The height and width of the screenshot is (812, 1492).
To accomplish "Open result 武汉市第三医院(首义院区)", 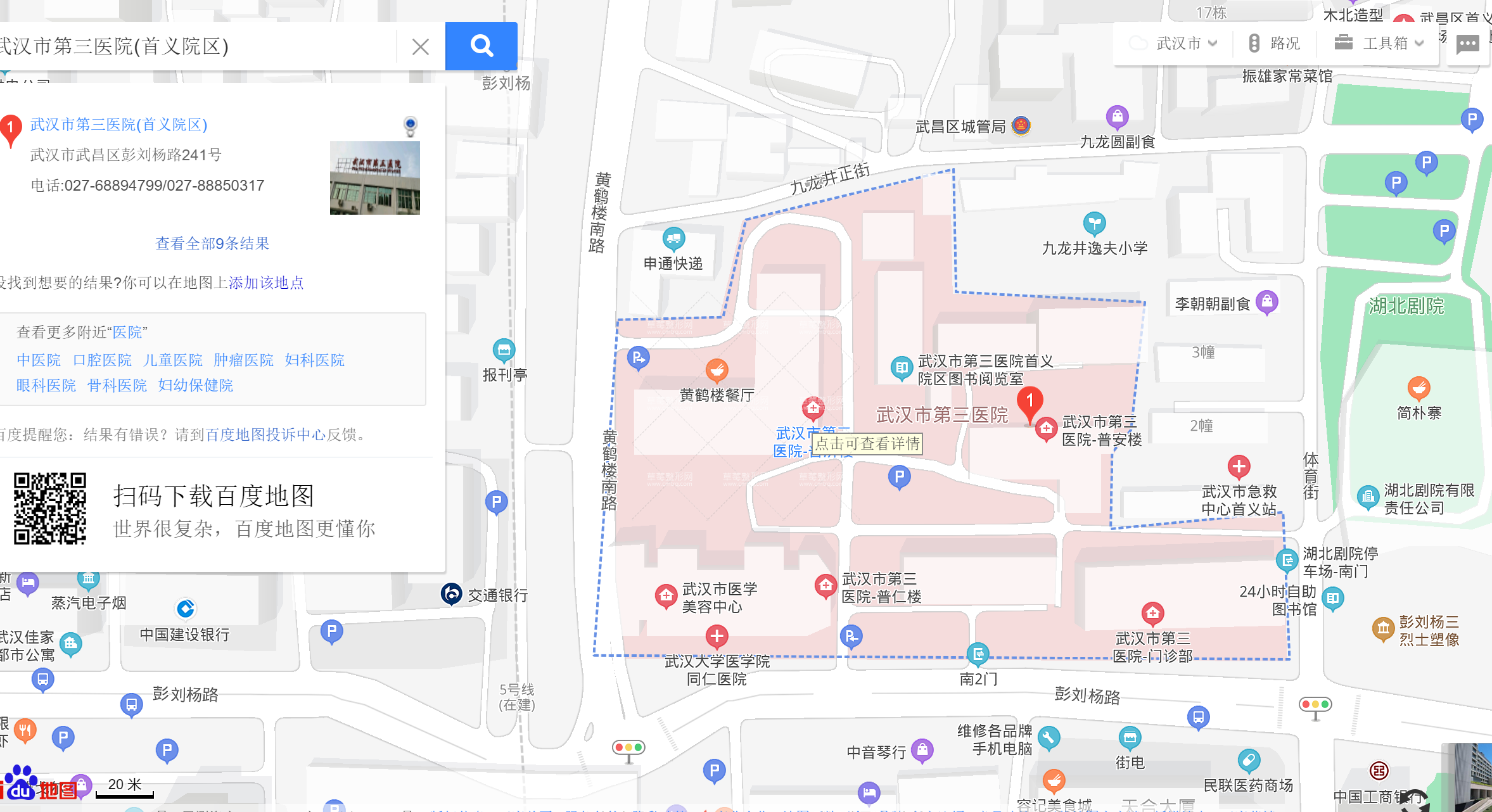I will (118, 125).
